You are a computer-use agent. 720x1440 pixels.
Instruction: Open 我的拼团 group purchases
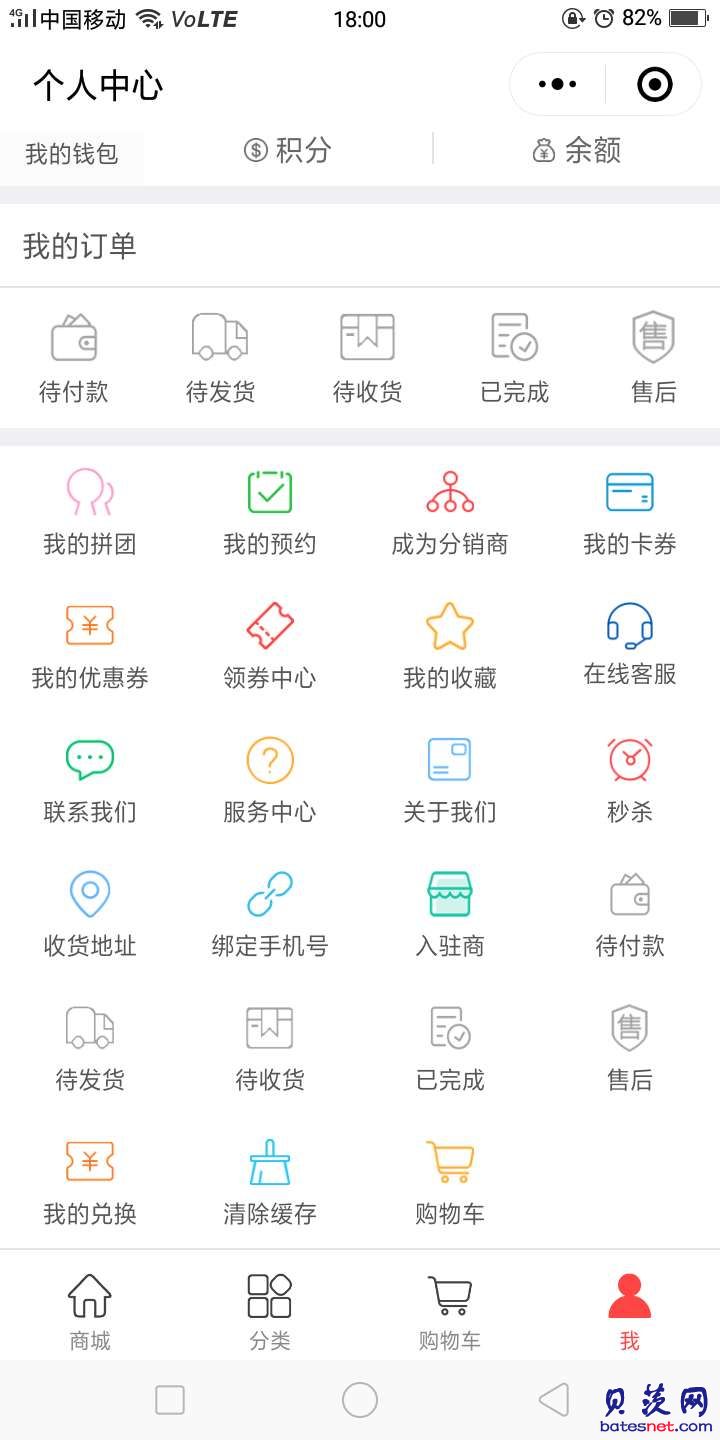[x=90, y=512]
